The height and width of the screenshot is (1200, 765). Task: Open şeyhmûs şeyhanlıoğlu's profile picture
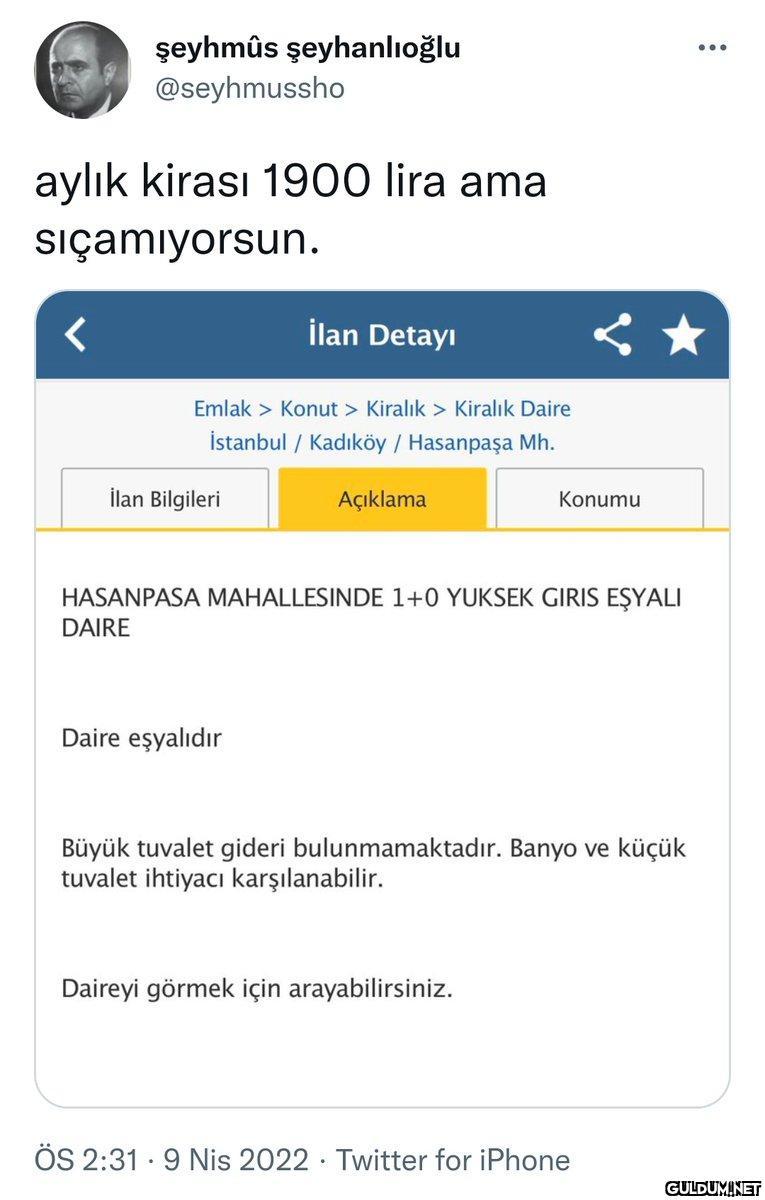coord(83,70)
